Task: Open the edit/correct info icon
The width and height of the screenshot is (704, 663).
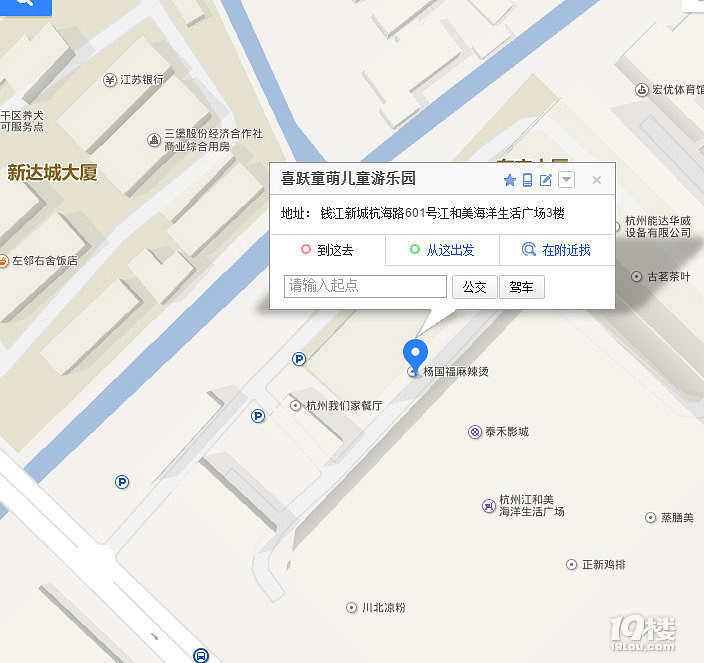Action: tap(546, 180)
